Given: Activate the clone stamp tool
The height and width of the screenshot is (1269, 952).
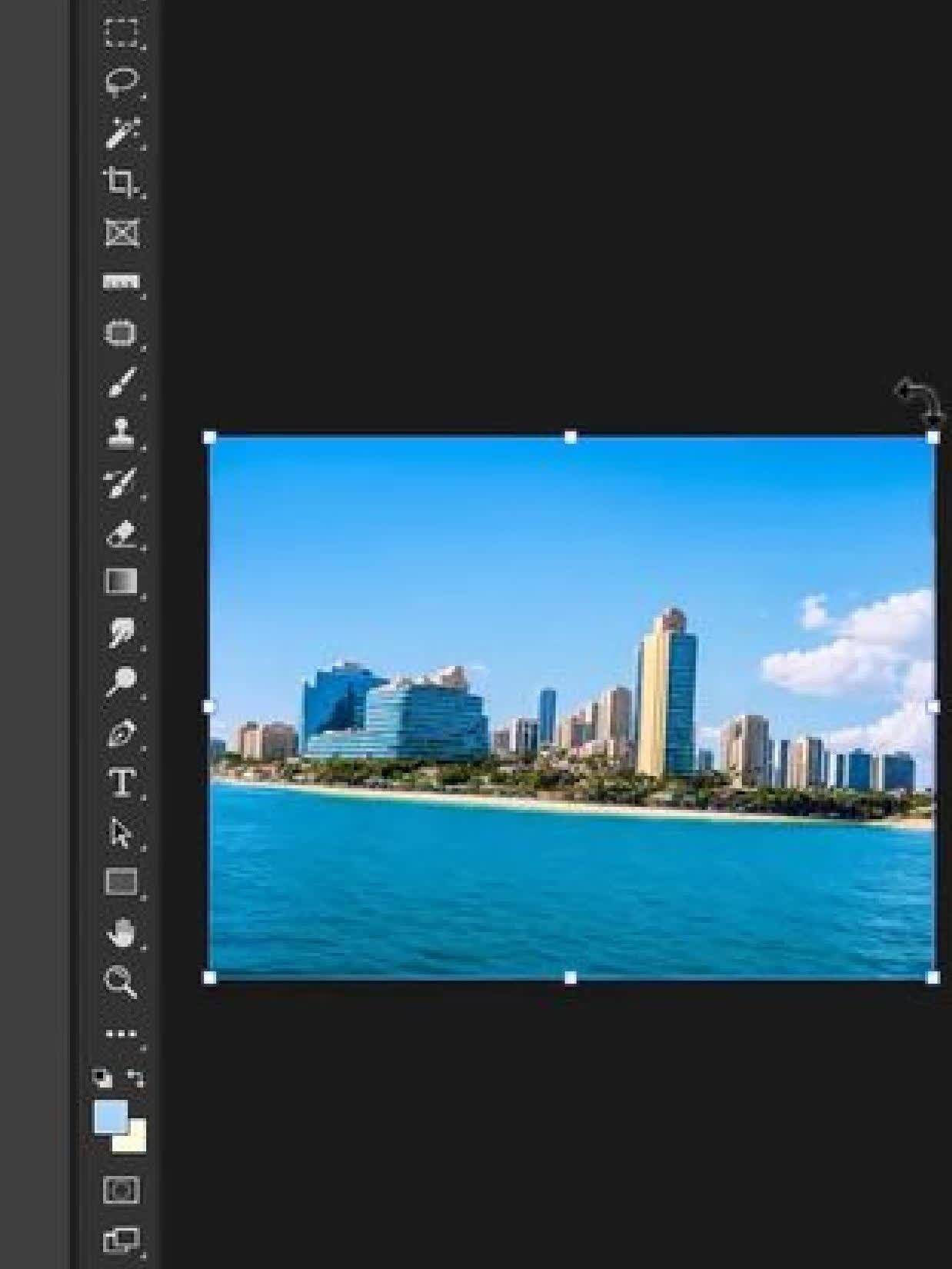Looking at the screenshot, I should point(121,432).
